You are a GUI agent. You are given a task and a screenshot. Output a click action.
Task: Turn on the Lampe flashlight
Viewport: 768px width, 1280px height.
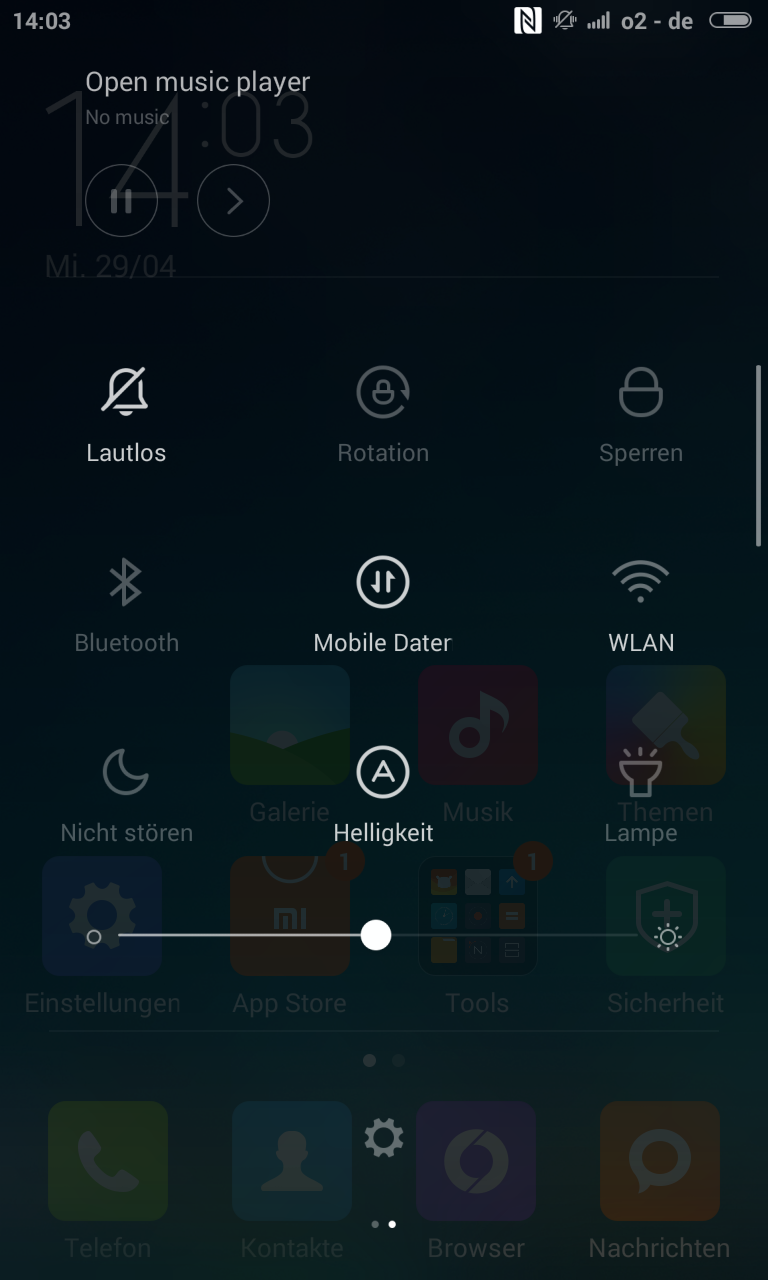pos(641,773)
